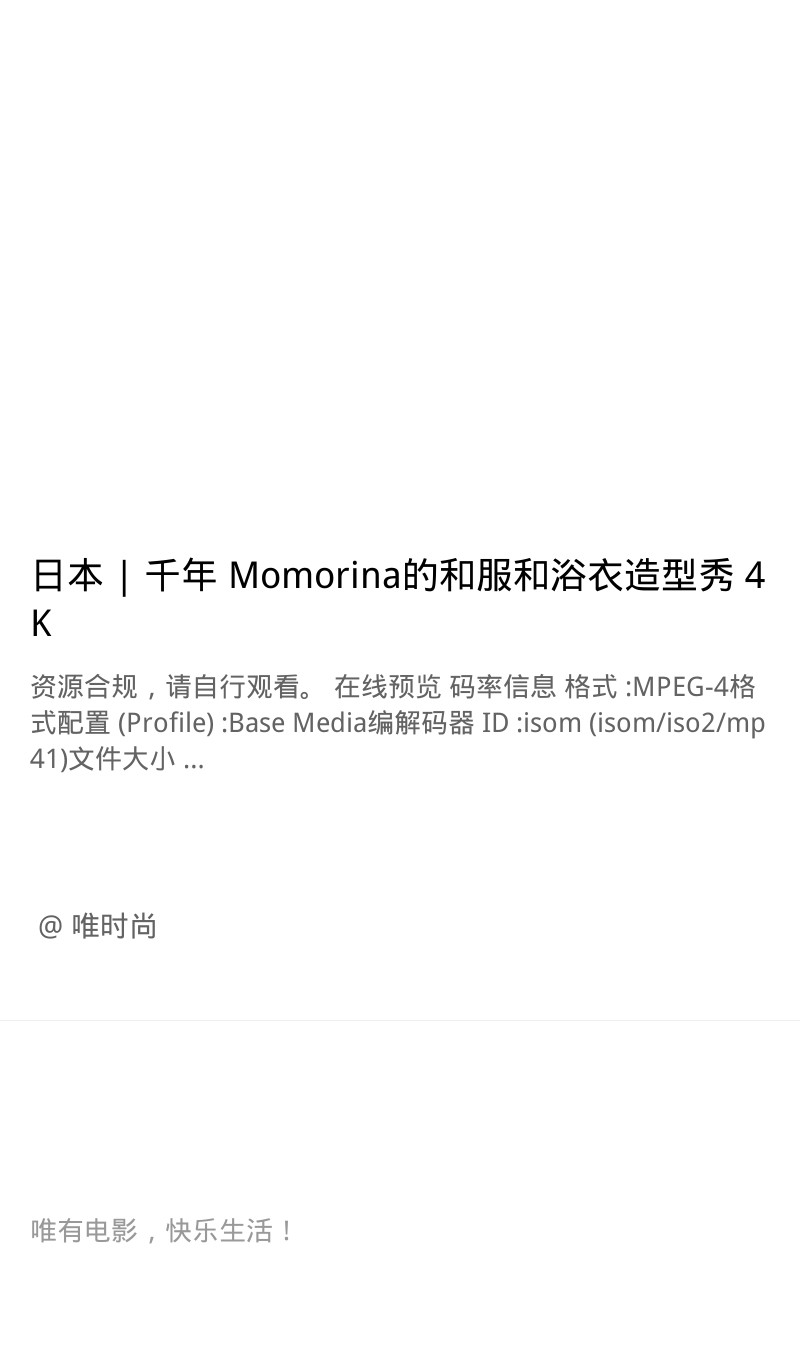800x1360 pixels.
Task: Open the @ 唯时尚 author link
Action: pyautogui.click(x=98, y=926)
